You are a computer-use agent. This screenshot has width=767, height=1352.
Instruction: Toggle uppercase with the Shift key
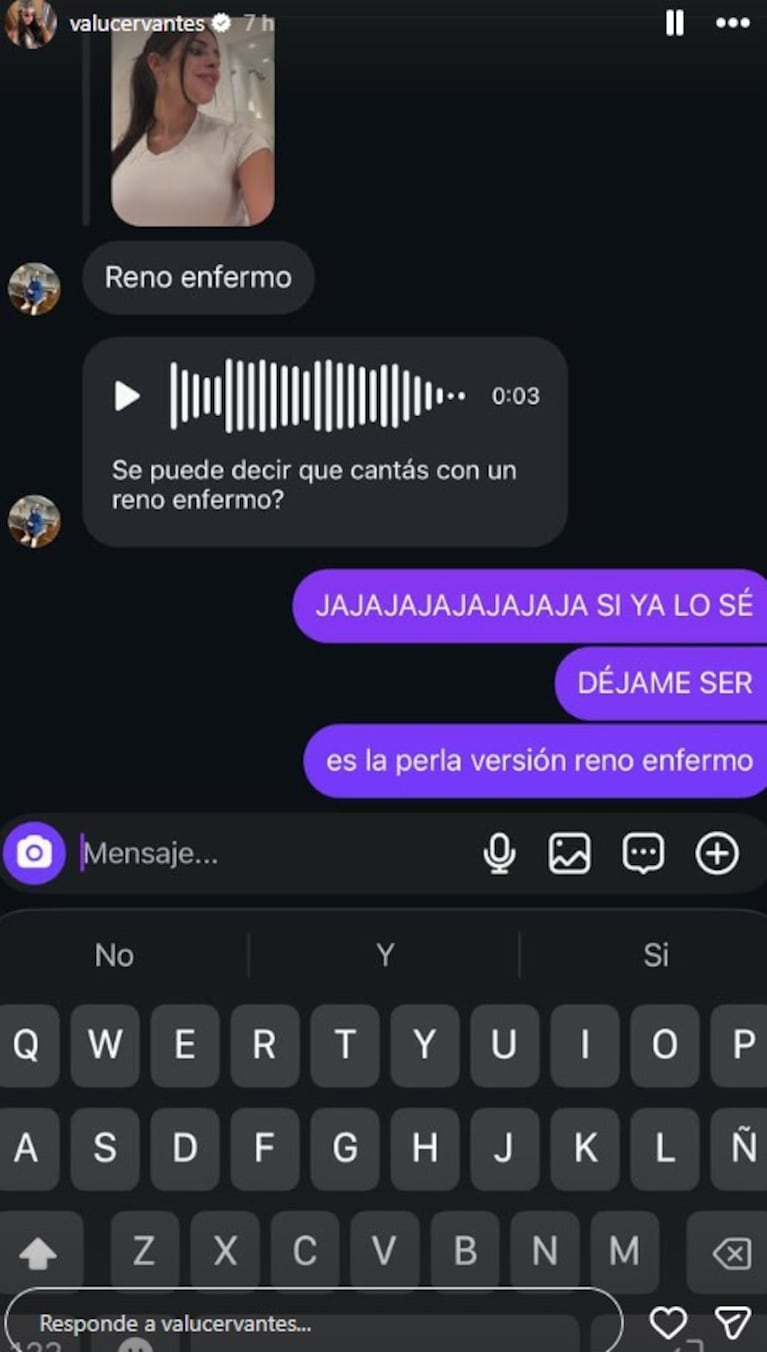pos(37,1251)
